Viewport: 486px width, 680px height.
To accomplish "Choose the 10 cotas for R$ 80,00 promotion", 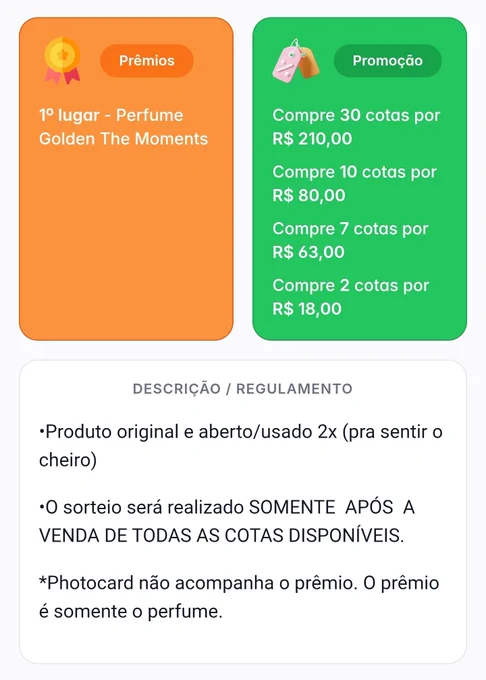I will tap(354, 183).
